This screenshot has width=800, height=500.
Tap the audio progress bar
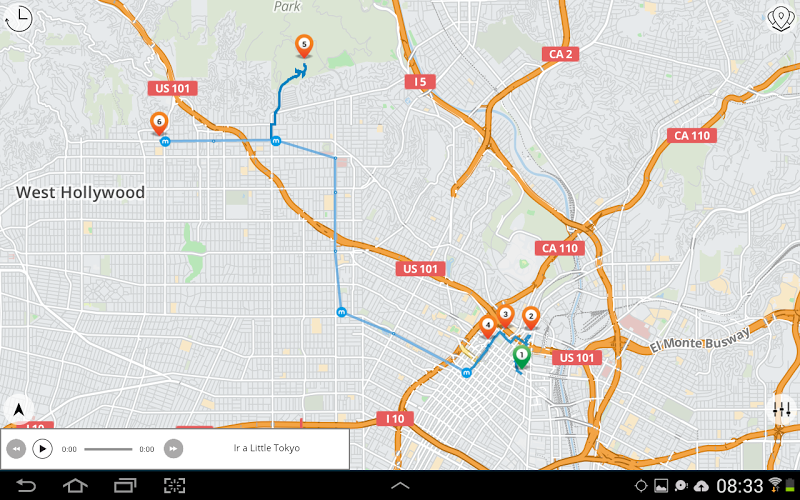[x=108, y=449]
